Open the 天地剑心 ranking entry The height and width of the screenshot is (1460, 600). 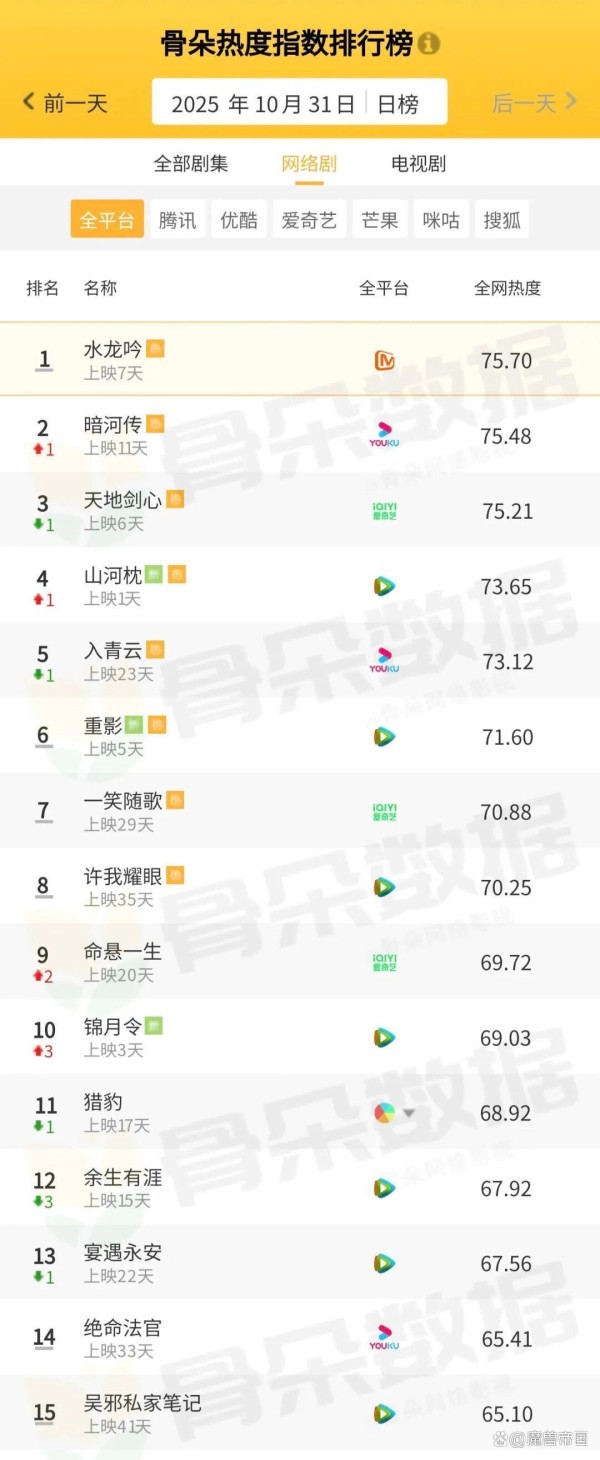[122, 500]
